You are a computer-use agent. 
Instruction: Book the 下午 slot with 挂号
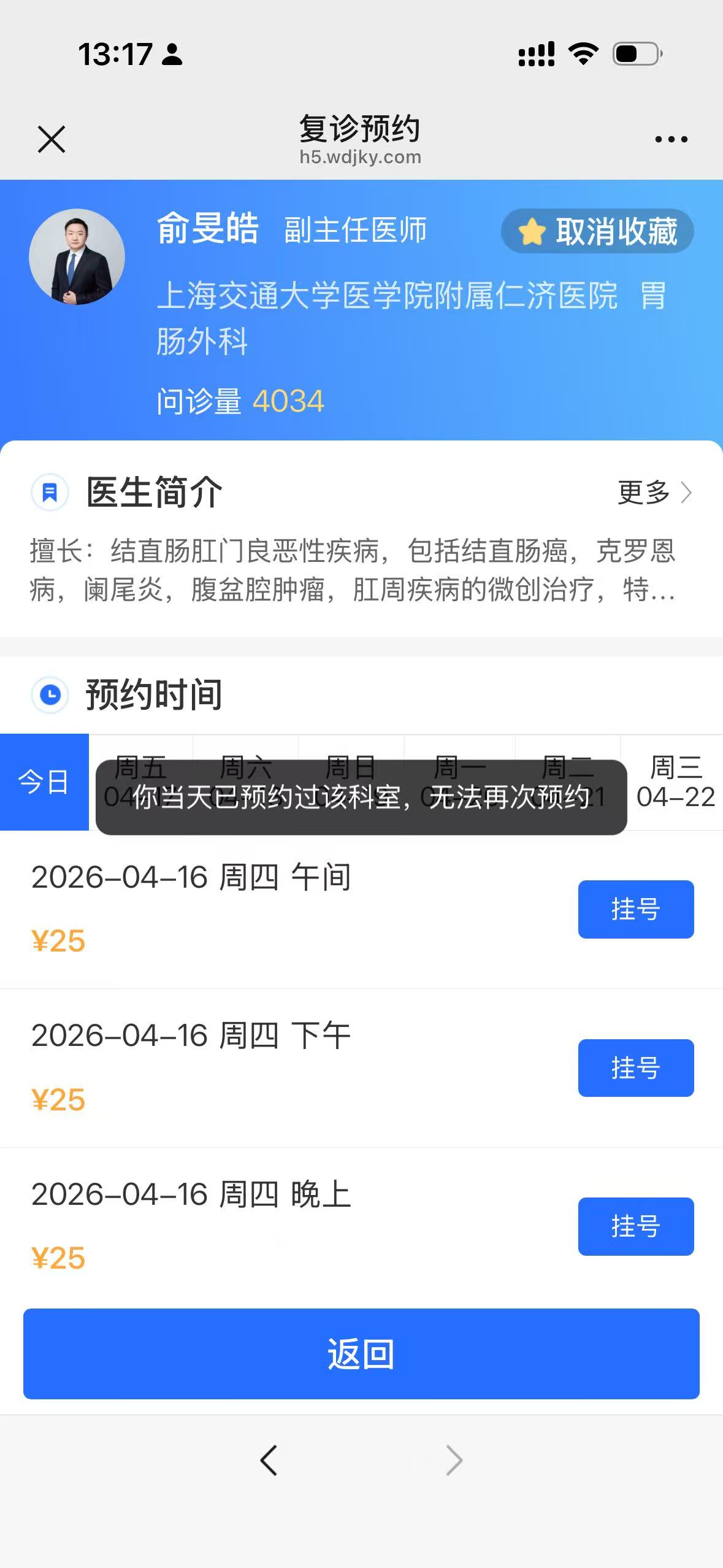pos(635,1068)
